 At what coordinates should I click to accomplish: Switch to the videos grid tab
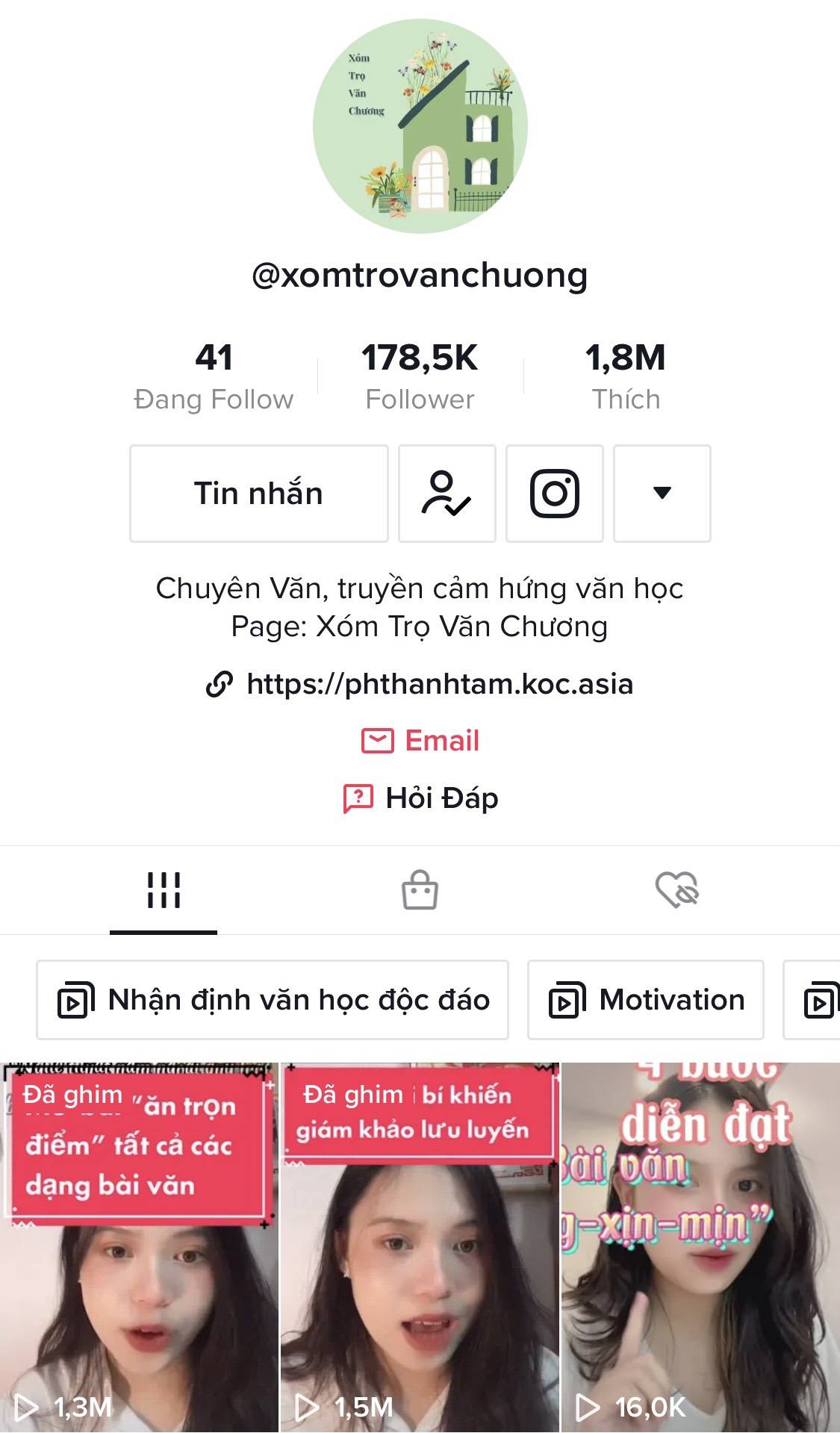[164, 890]
